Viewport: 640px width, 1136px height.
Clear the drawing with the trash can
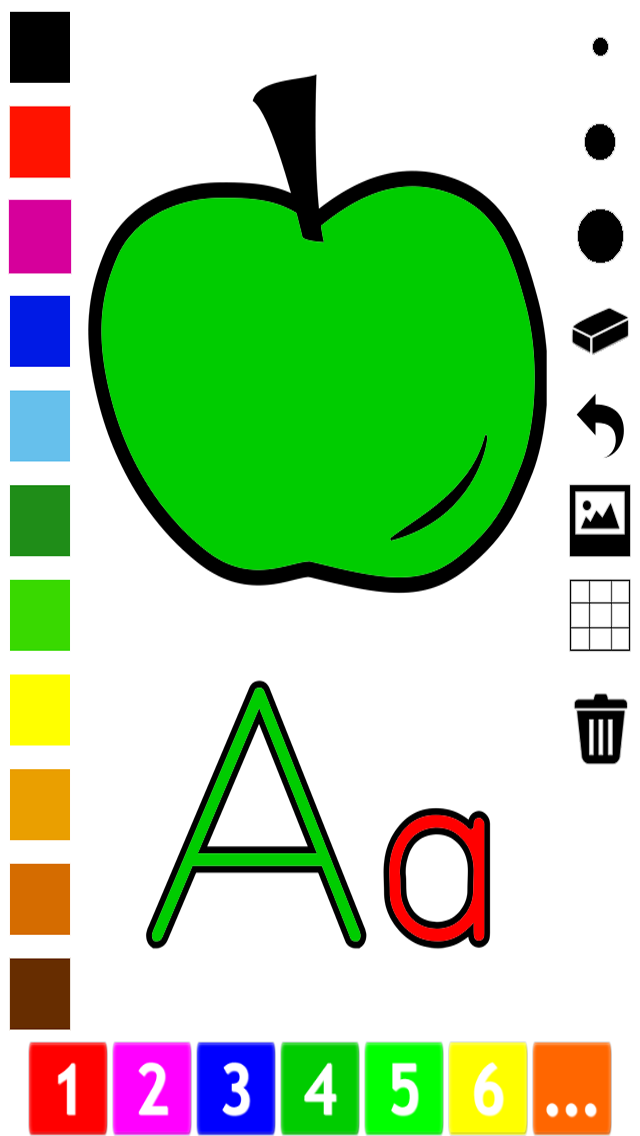(x=600, y=728)
